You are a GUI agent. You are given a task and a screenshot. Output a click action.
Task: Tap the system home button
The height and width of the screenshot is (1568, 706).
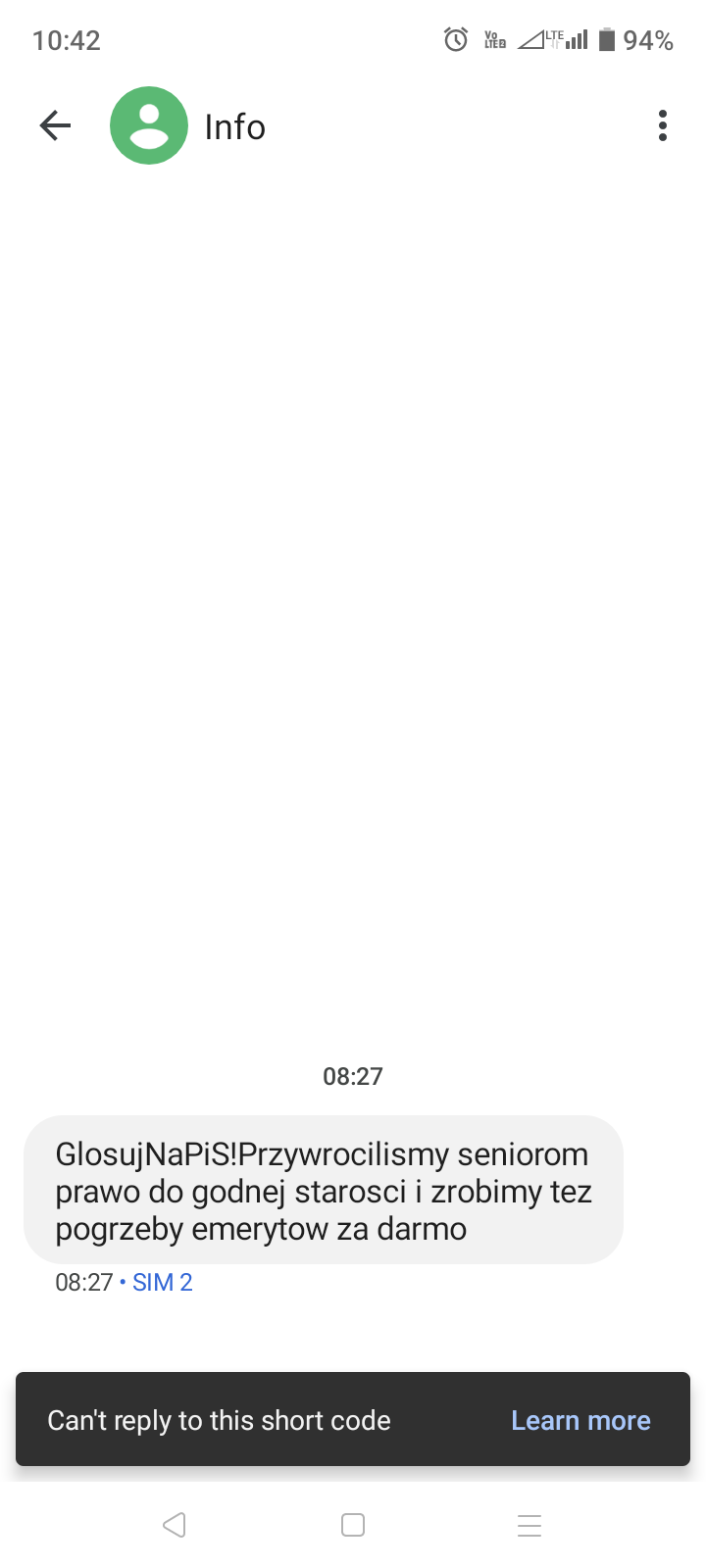click(353, 1525)
